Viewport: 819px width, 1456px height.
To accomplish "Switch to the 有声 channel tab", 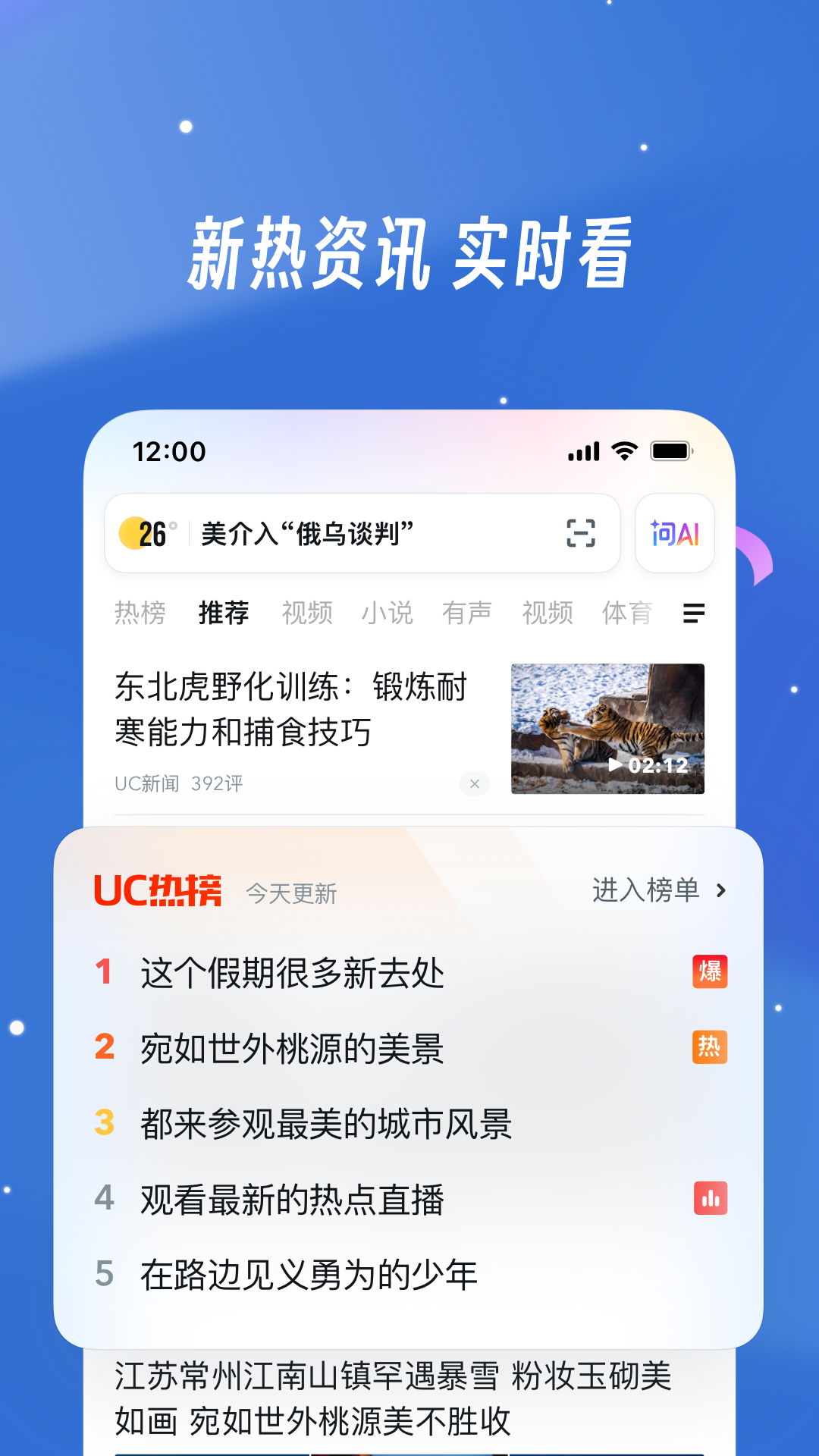I will [466, 613].
